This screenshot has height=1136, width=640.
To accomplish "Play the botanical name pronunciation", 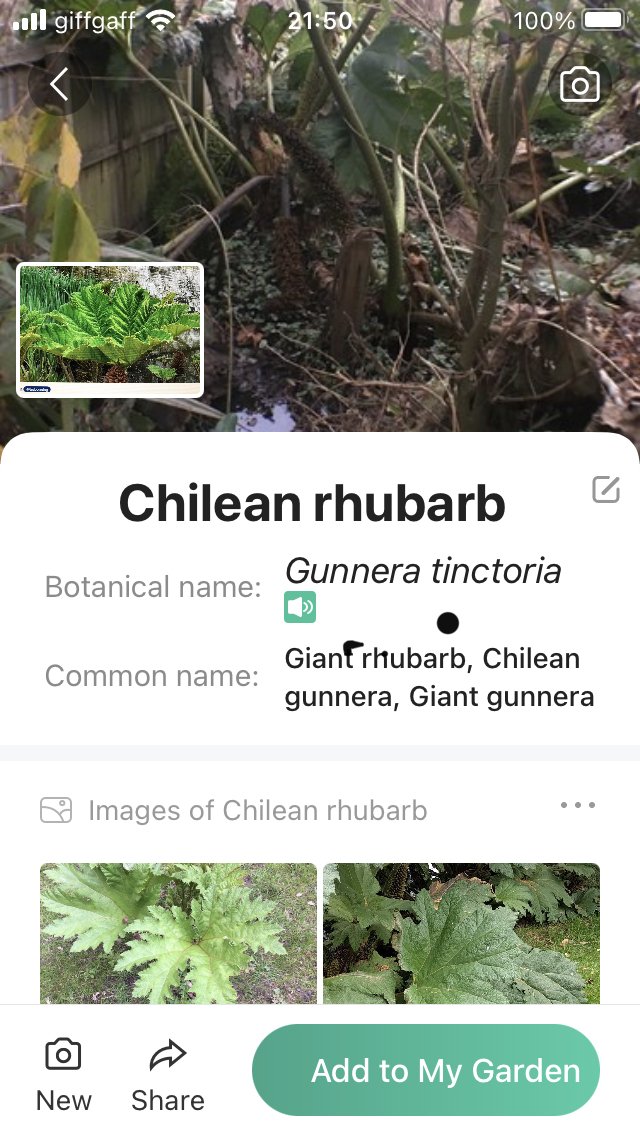I will click(x=300, y=607).
